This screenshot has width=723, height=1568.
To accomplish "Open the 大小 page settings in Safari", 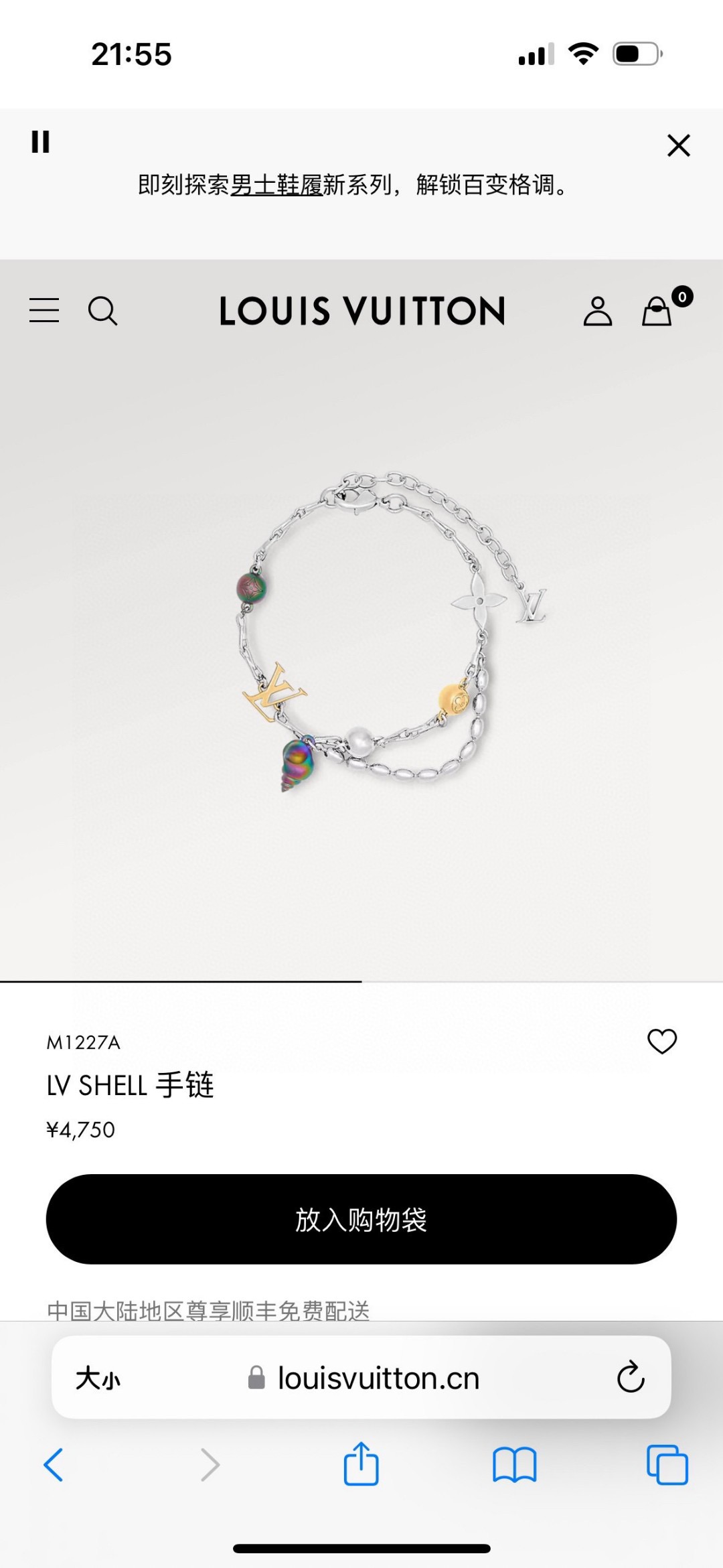I will pyautogui.click(x=98, y=1378).
